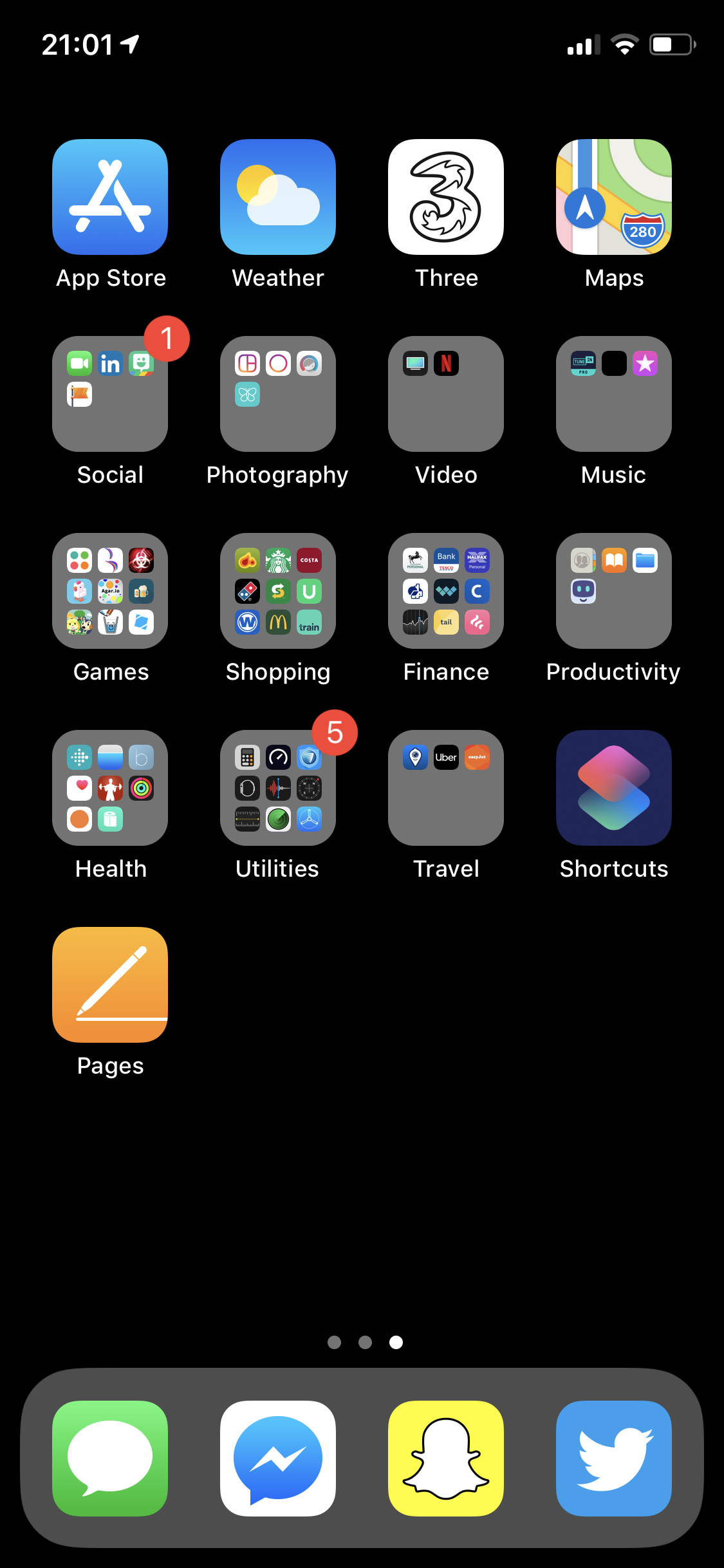Open Twitter from the dock
Viewport: 724px width, 1568px height.
tap(614, 1459)
